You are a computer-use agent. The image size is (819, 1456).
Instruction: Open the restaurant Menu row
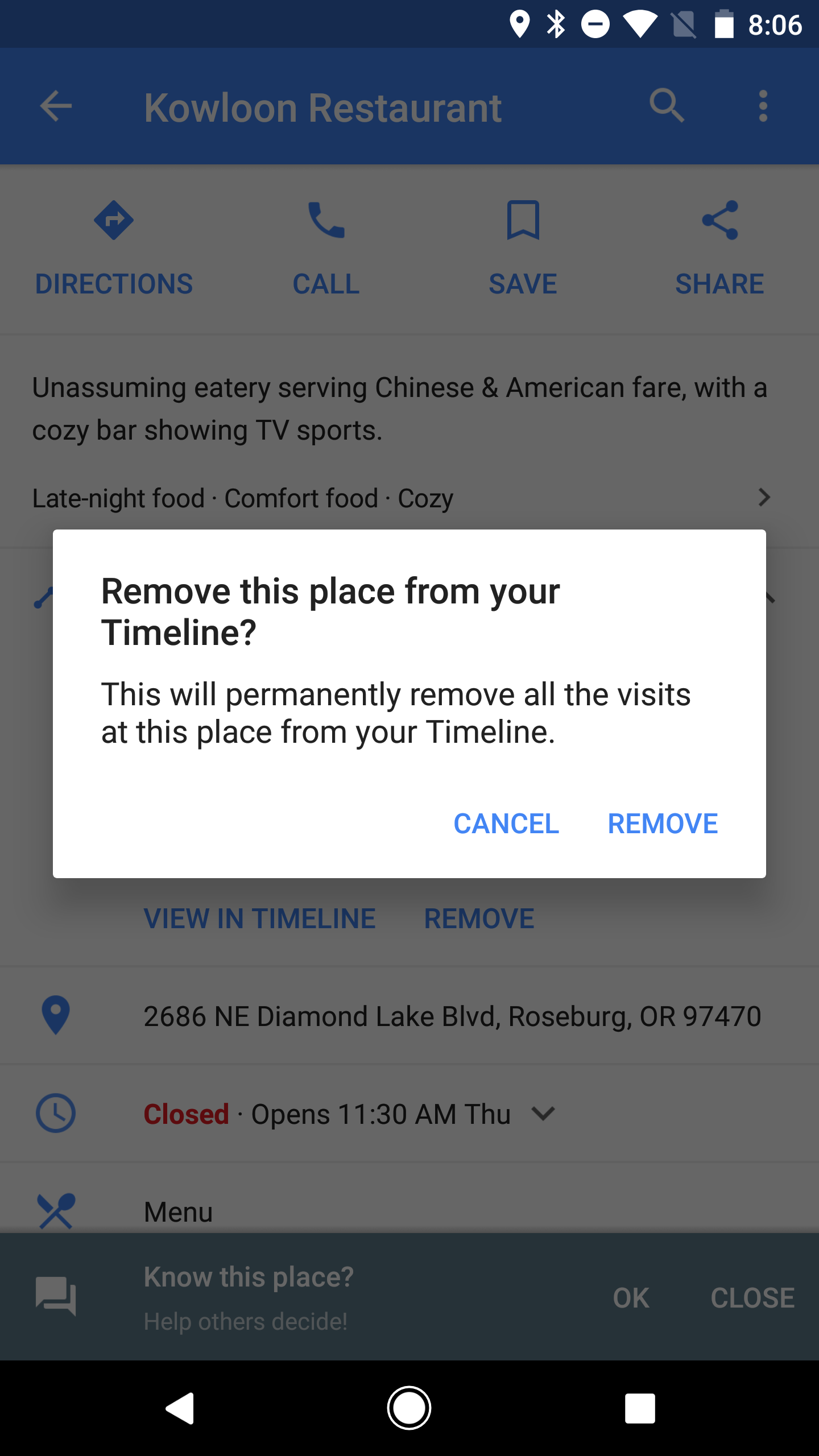[x=409, y=1210]
